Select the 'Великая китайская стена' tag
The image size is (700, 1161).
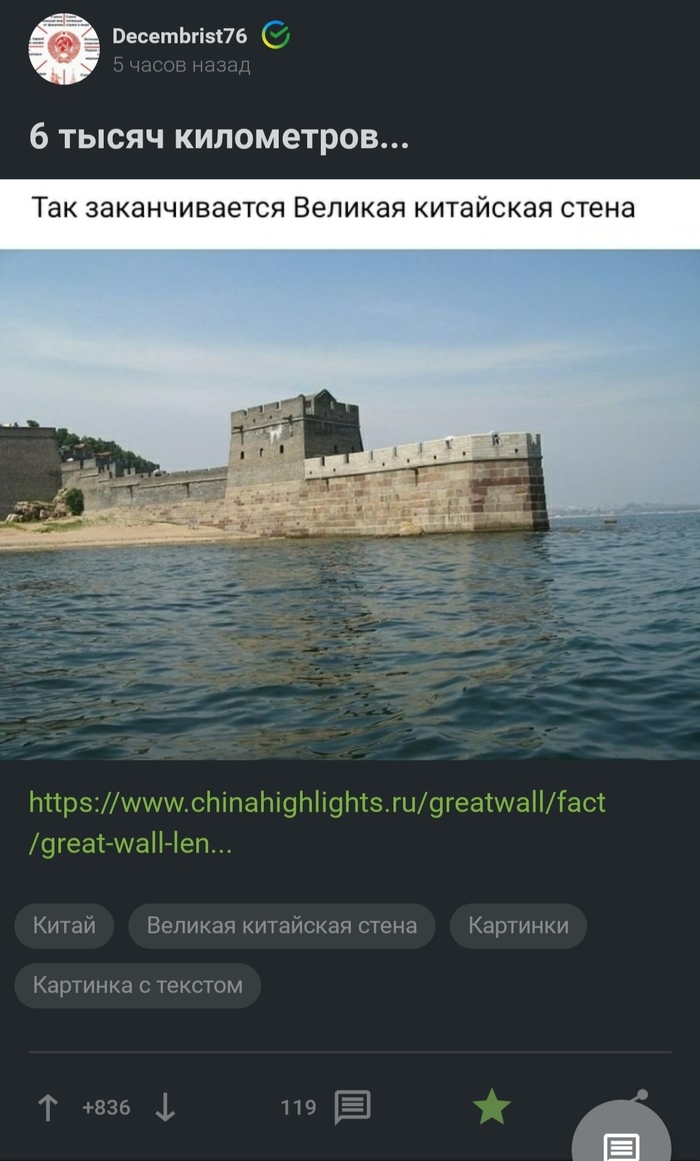(x=281, y=925)
